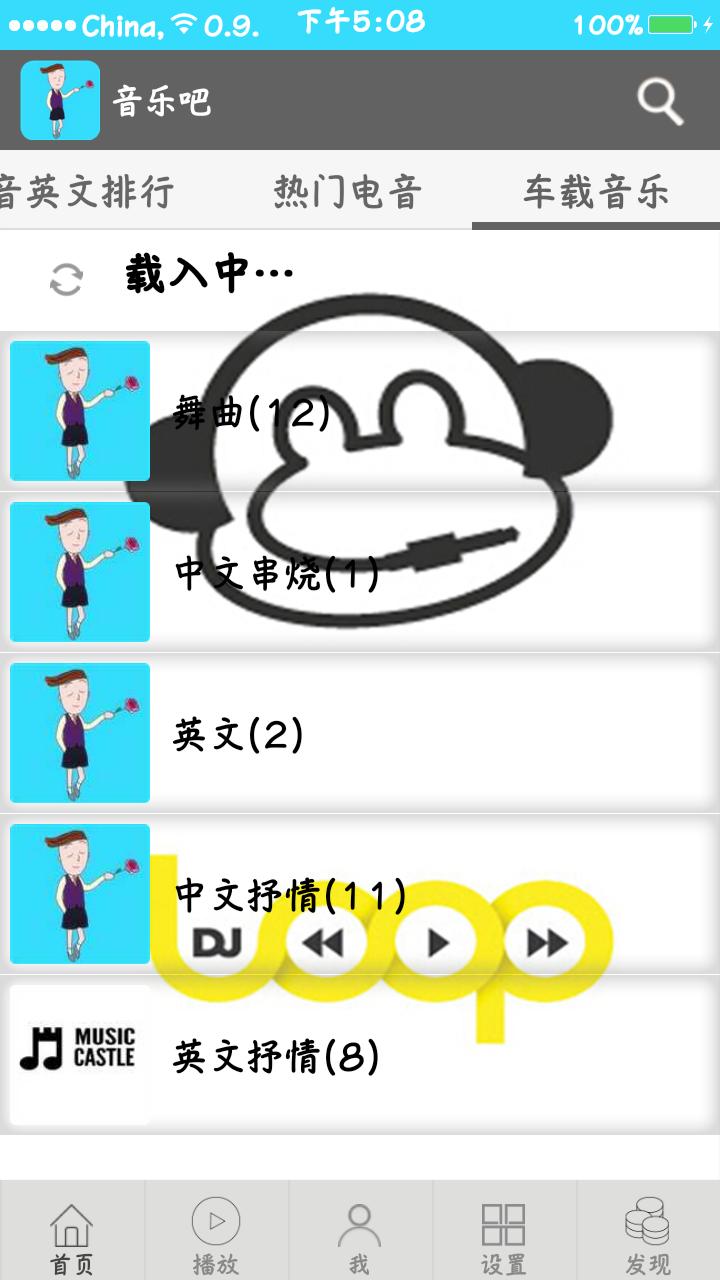
Task: Open the search magnifier icon
Action: pos(660,101)
